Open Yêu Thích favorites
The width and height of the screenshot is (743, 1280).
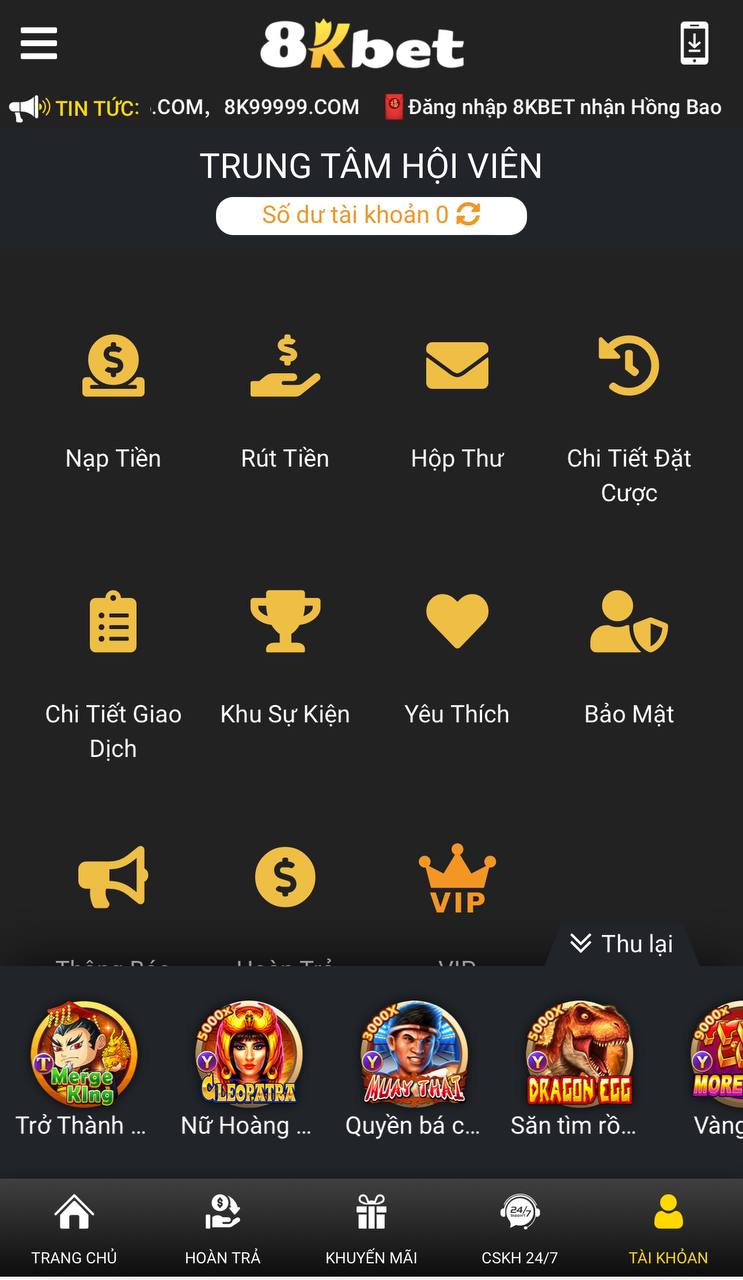coord(457,655)
